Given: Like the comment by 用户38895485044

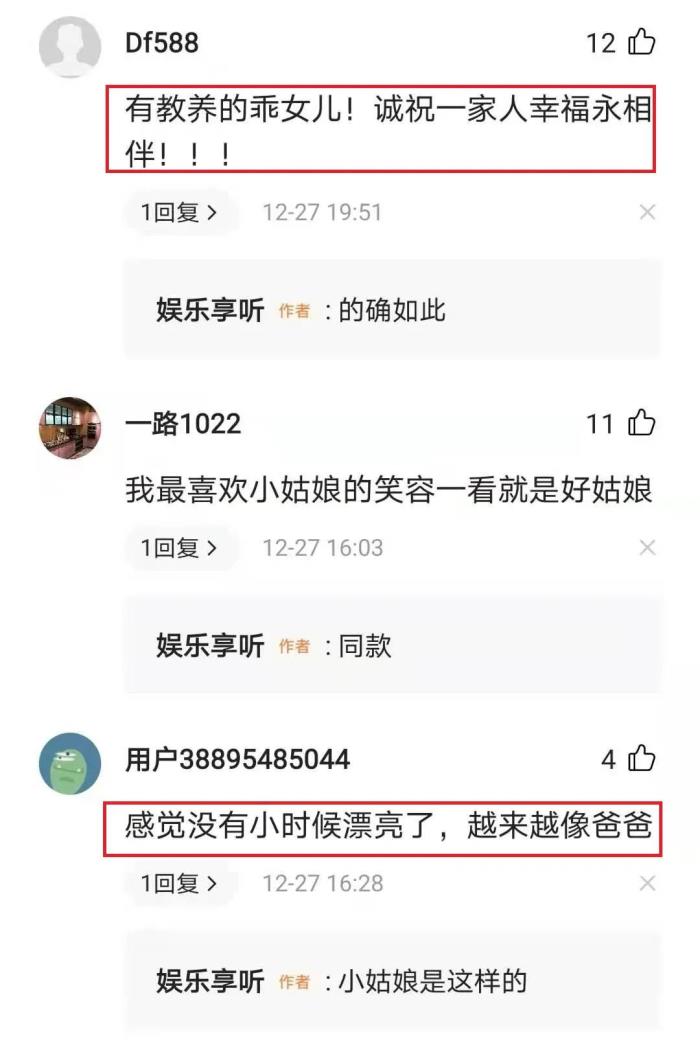Looking at the screenshot, I should (x=641, y=760).
